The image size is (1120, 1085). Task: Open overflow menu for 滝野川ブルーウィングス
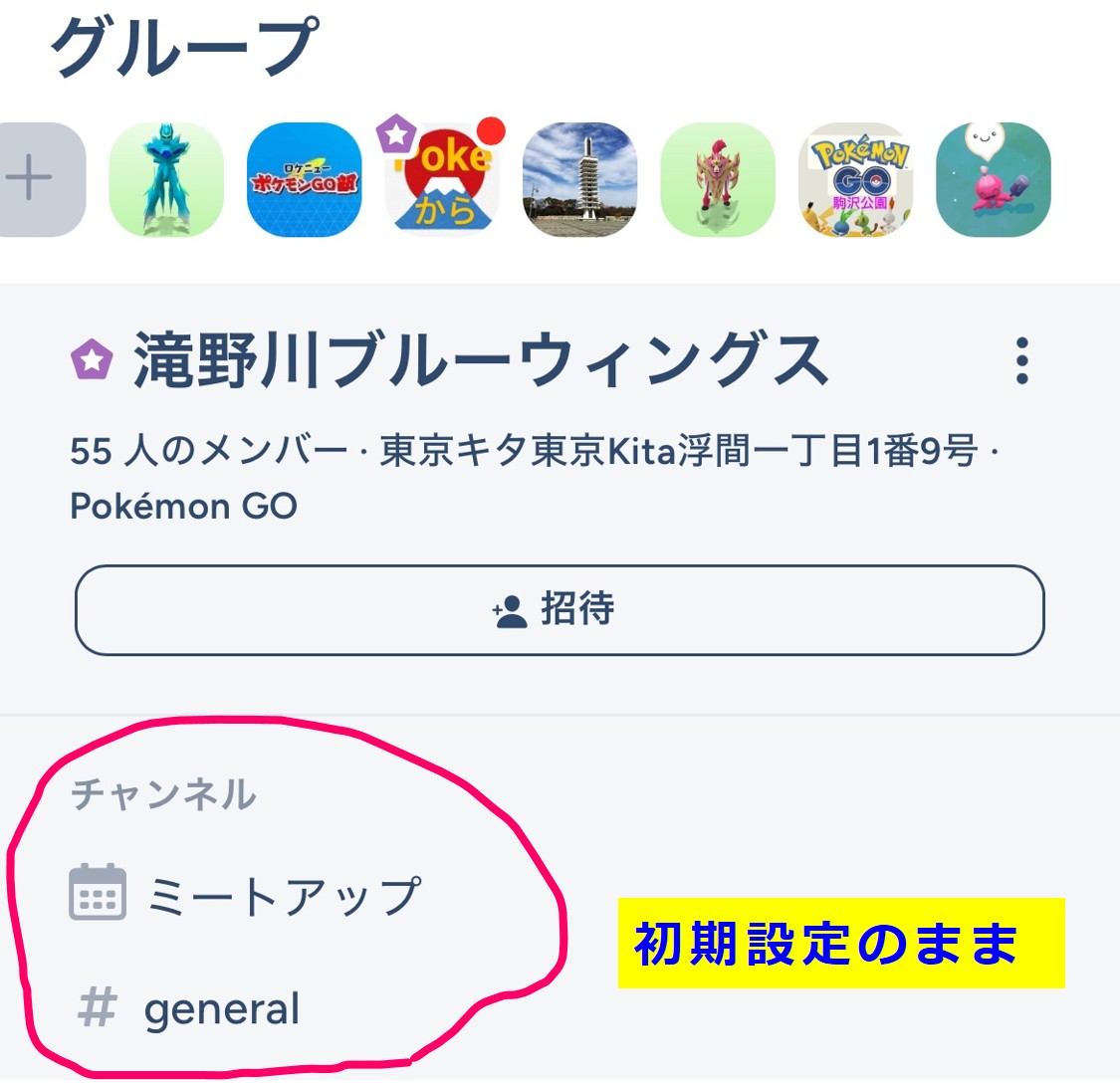[x=1021, y=361]
